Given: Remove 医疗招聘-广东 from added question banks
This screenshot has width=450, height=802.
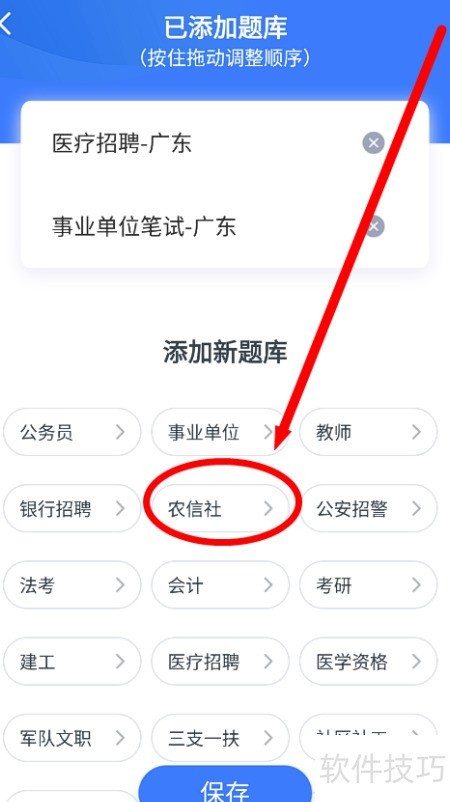Looking at the screenshot, I should click(x=373, y=143).
